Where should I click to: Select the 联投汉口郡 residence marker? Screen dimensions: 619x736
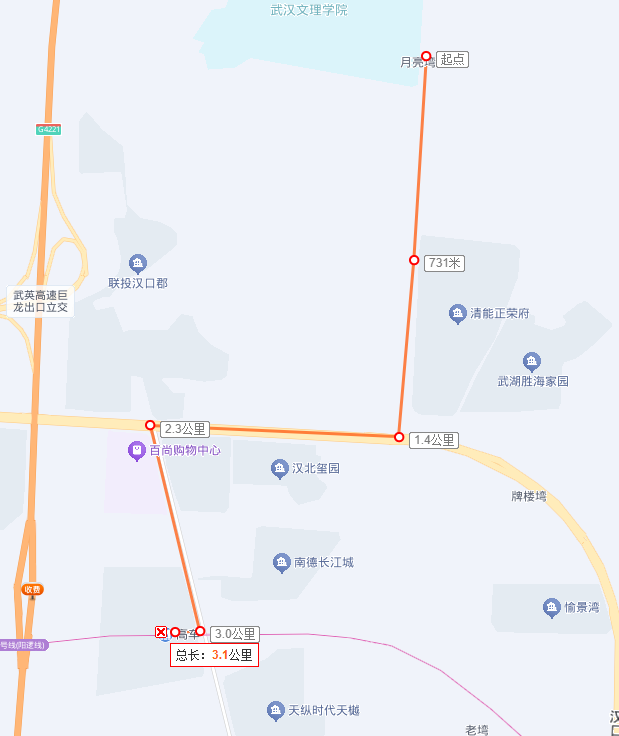[x=138, y=264]
